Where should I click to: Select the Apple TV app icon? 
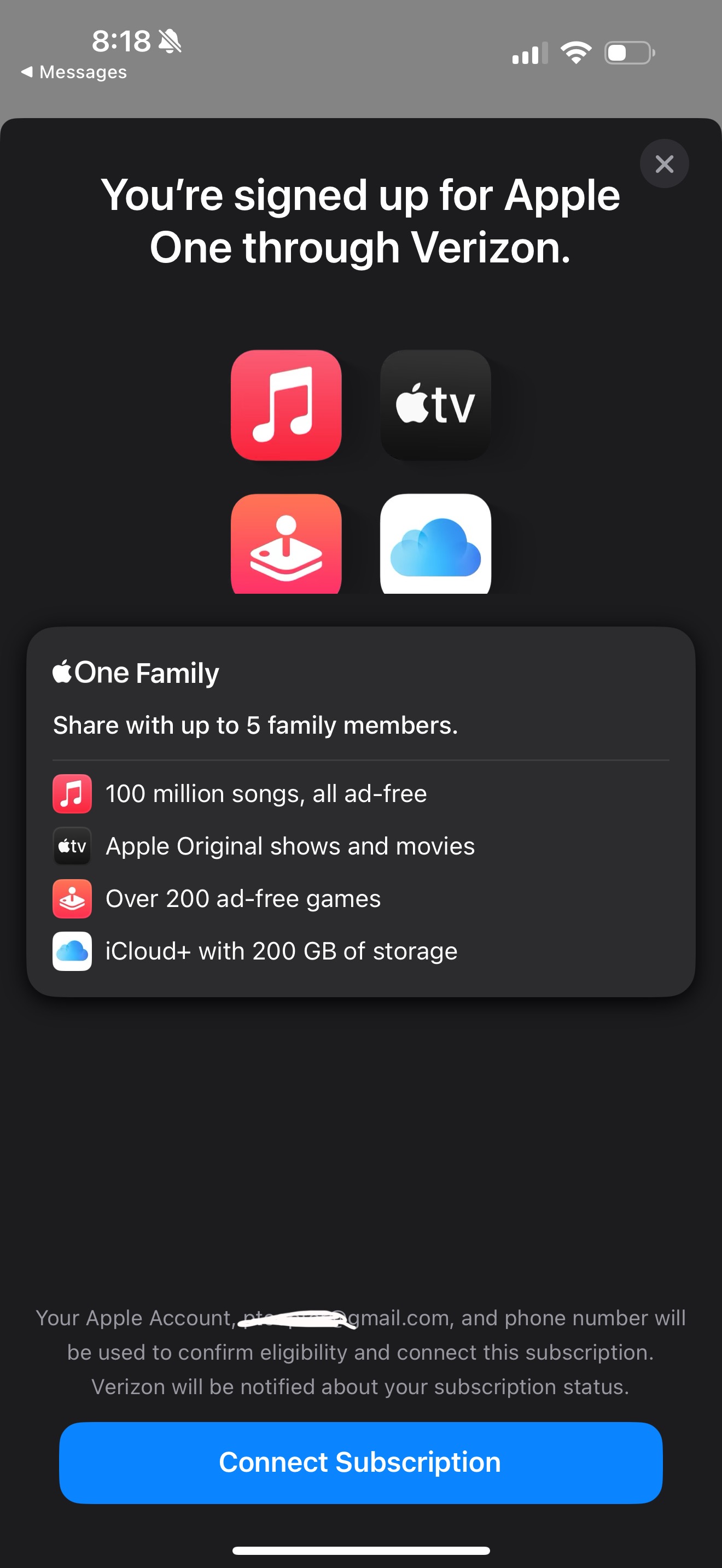click(x=435, y=406)
